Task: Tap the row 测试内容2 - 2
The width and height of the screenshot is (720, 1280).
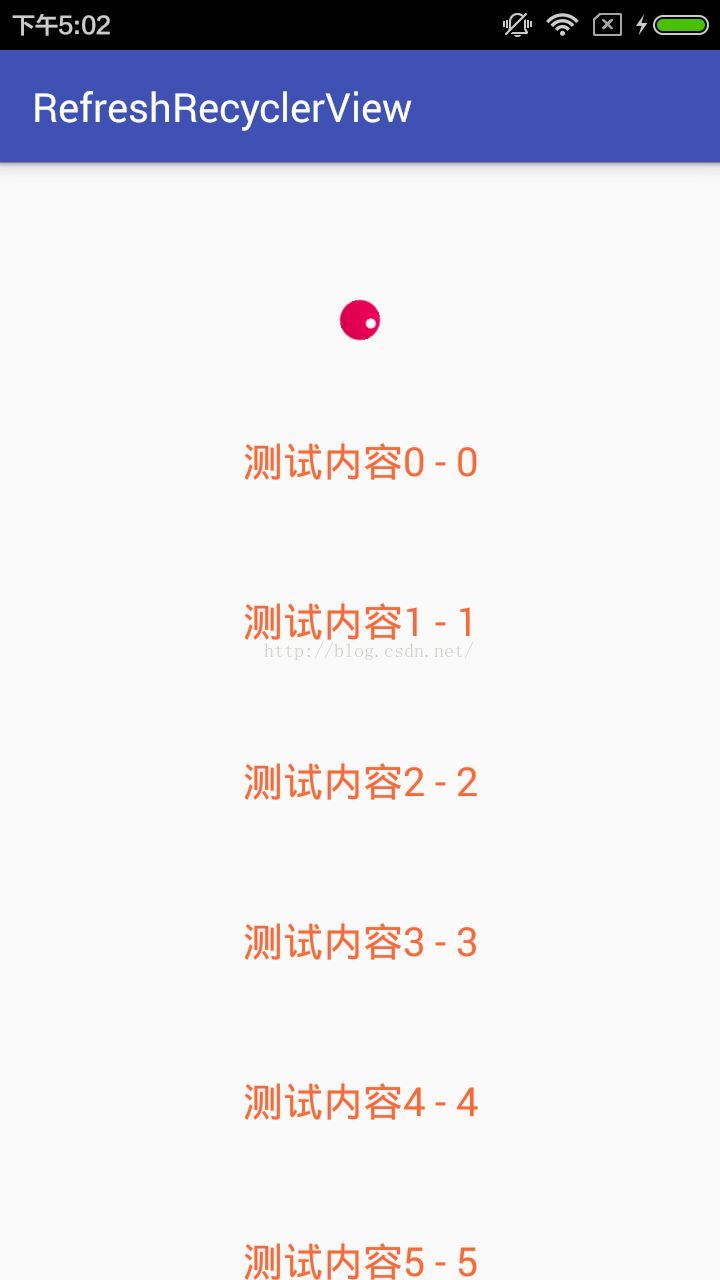Action: coord(360,783)
